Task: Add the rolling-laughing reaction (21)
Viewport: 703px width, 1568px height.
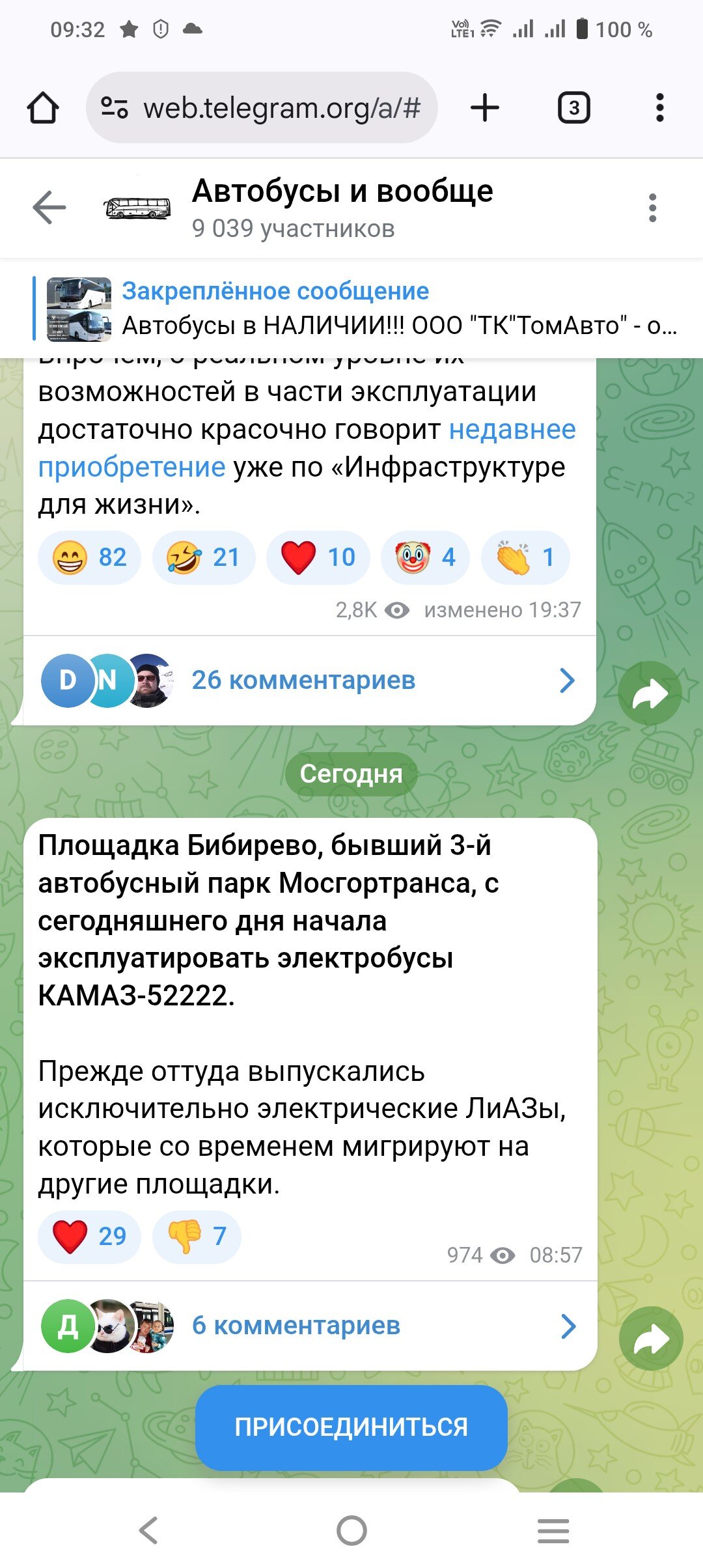Action: coord(203,558)
